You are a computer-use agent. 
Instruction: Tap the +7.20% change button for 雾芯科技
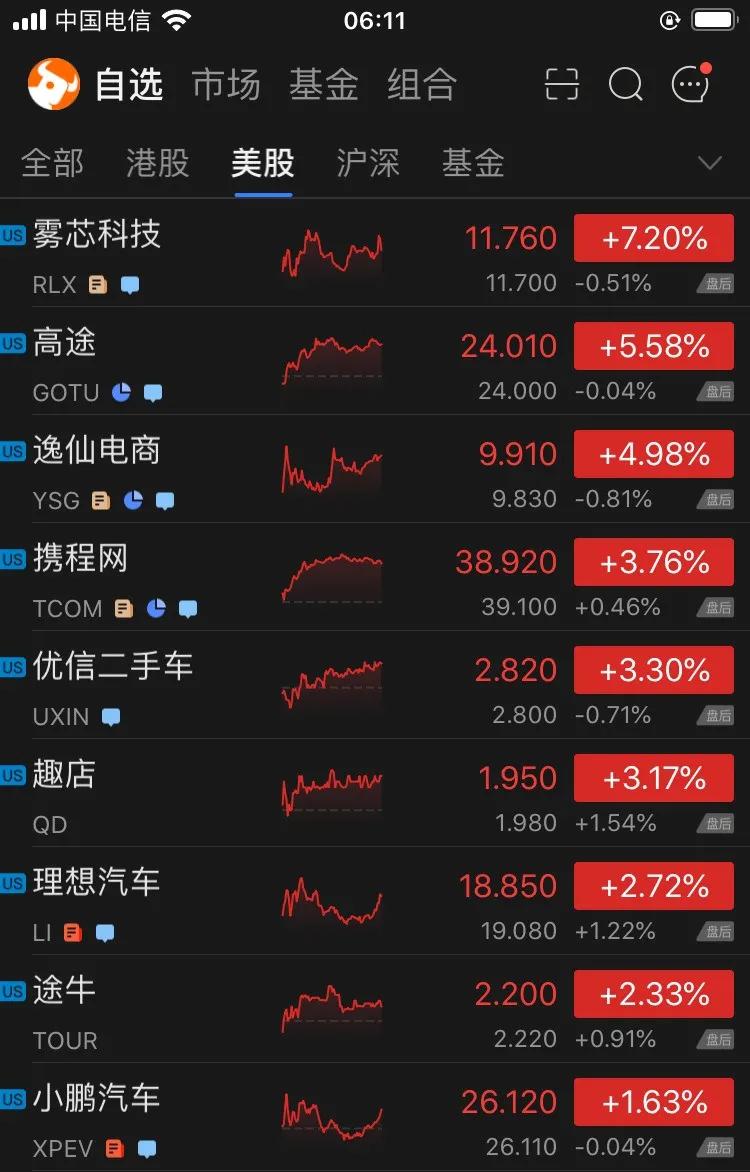(654, 238)
